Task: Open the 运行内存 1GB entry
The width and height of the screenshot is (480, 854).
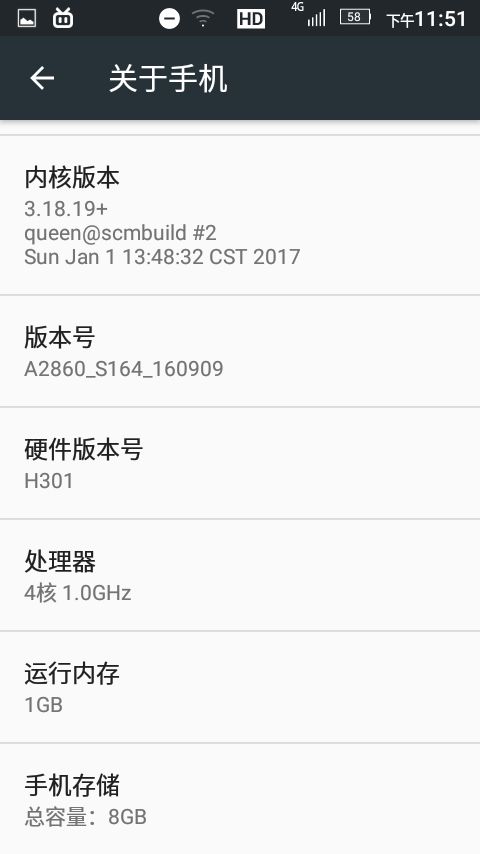Action: (240, 687)
